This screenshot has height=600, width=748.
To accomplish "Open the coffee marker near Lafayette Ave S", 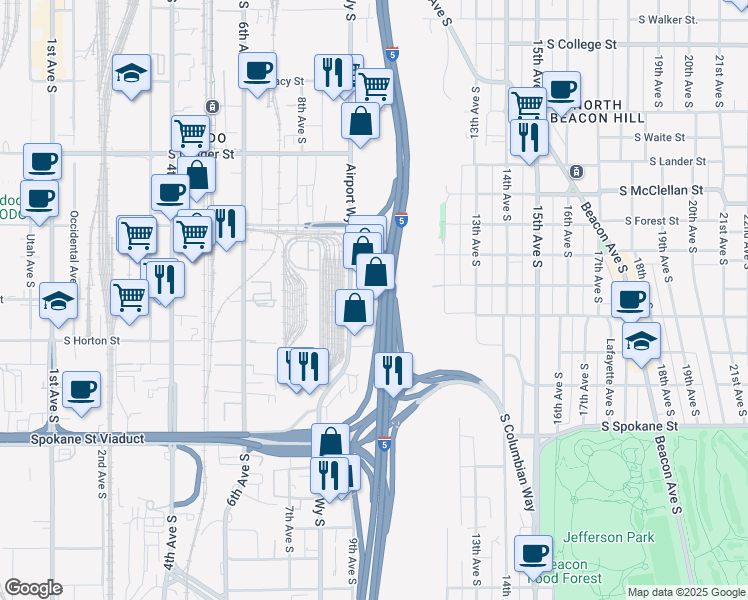I will [631, 298].
